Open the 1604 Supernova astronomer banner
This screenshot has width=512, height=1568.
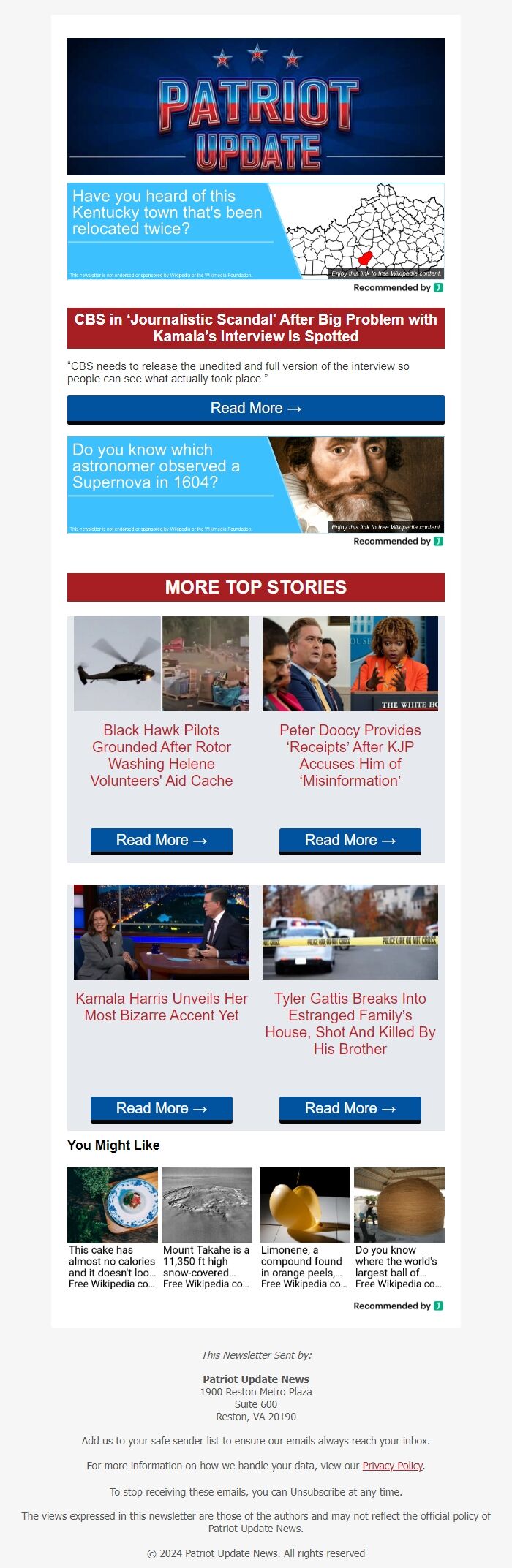tap(255, 485)
